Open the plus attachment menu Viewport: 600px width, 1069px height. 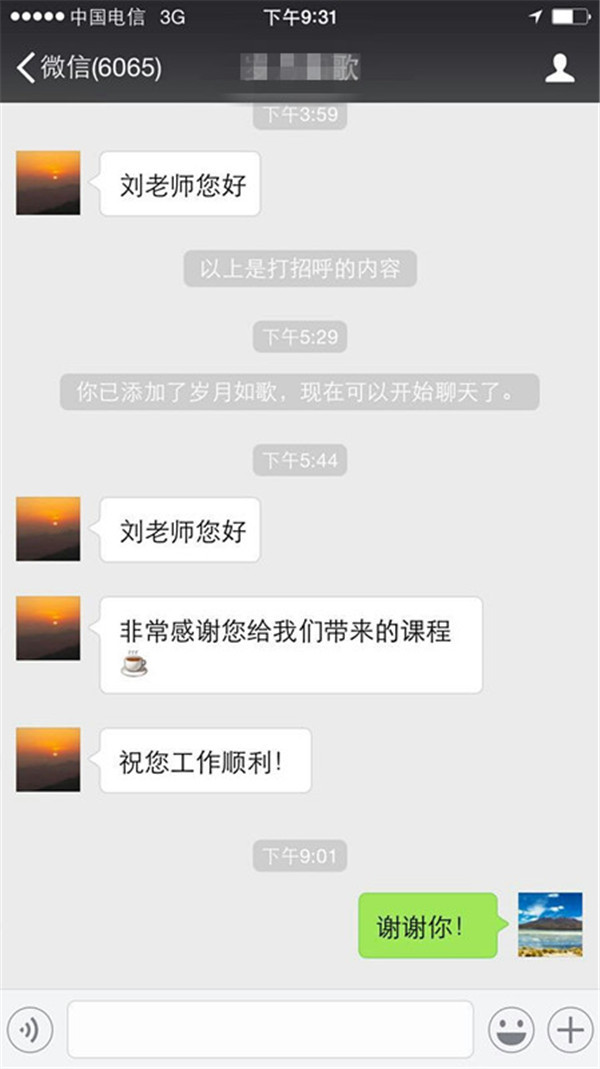(570, 1029)
